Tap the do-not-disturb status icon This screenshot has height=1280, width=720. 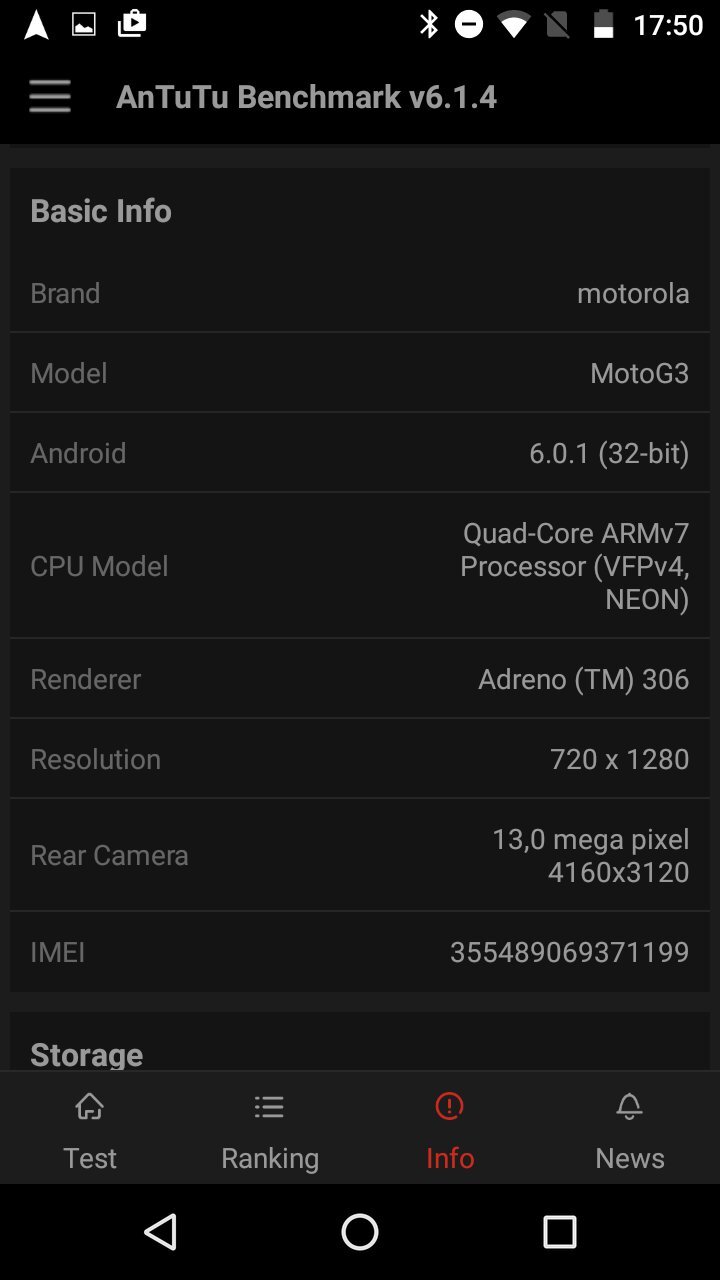tap(469, 24)
